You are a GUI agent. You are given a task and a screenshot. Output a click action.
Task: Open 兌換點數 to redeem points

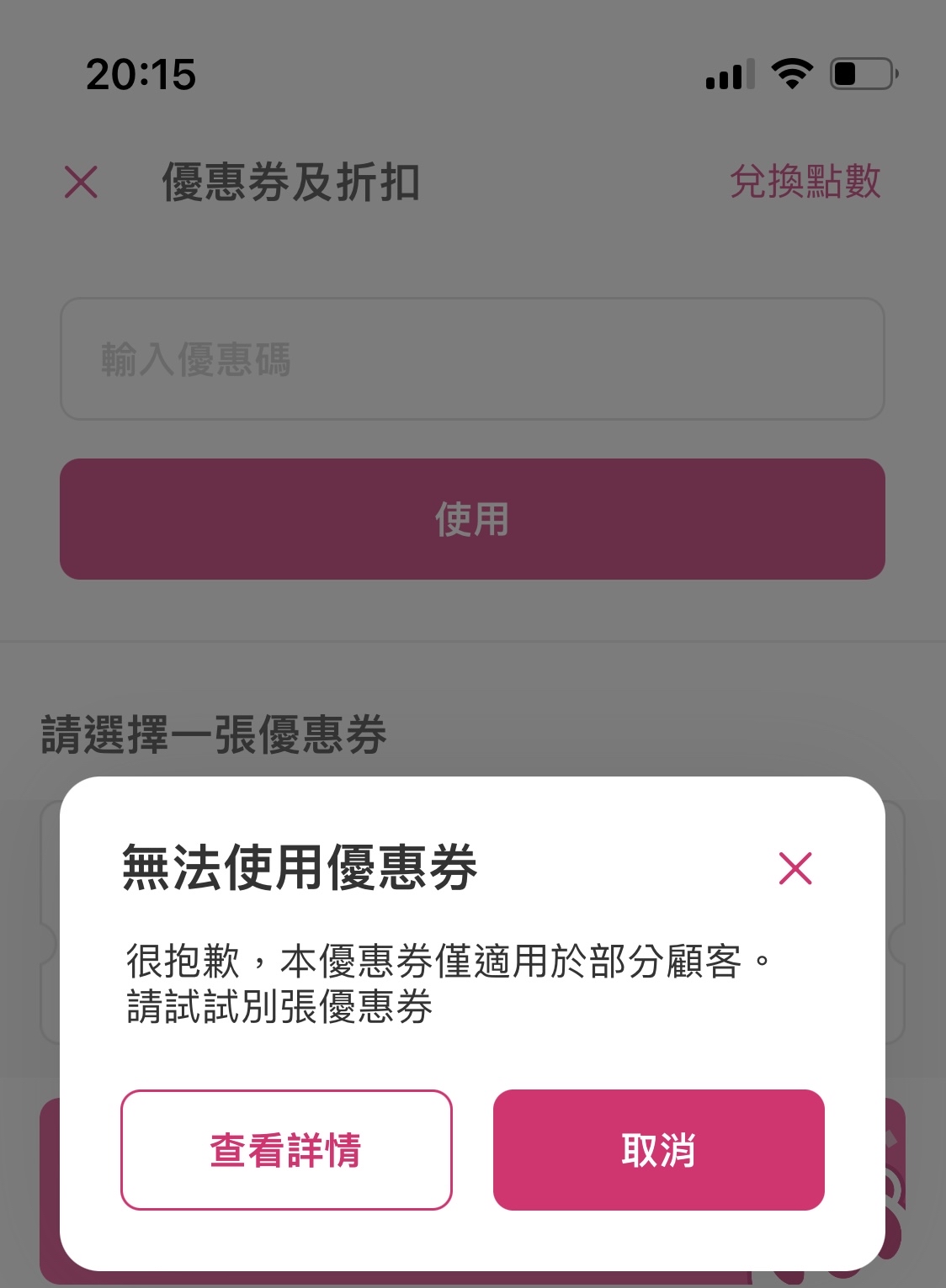point(804,182)
